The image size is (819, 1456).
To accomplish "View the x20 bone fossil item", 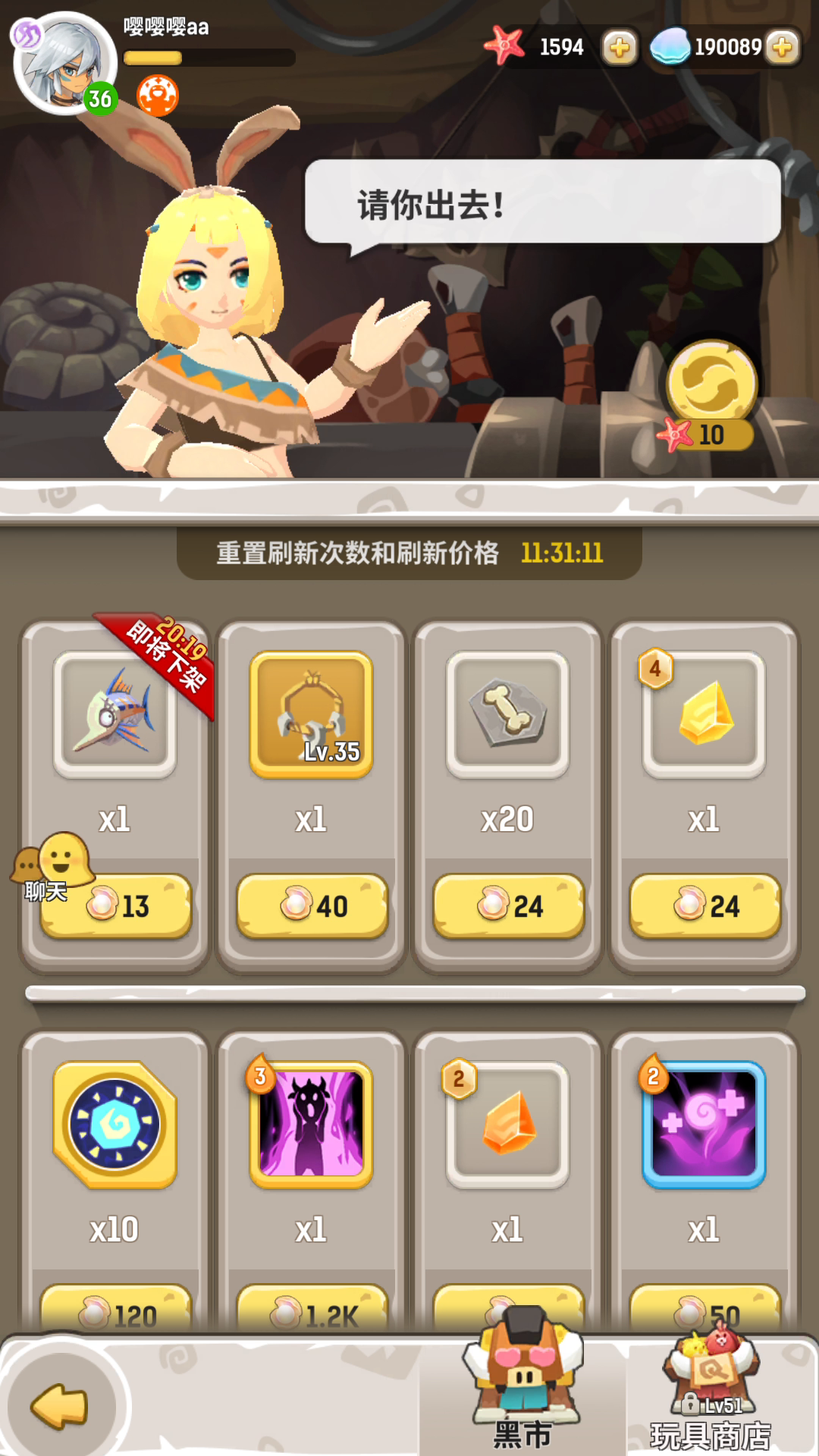I will click(x=507, y=714).
